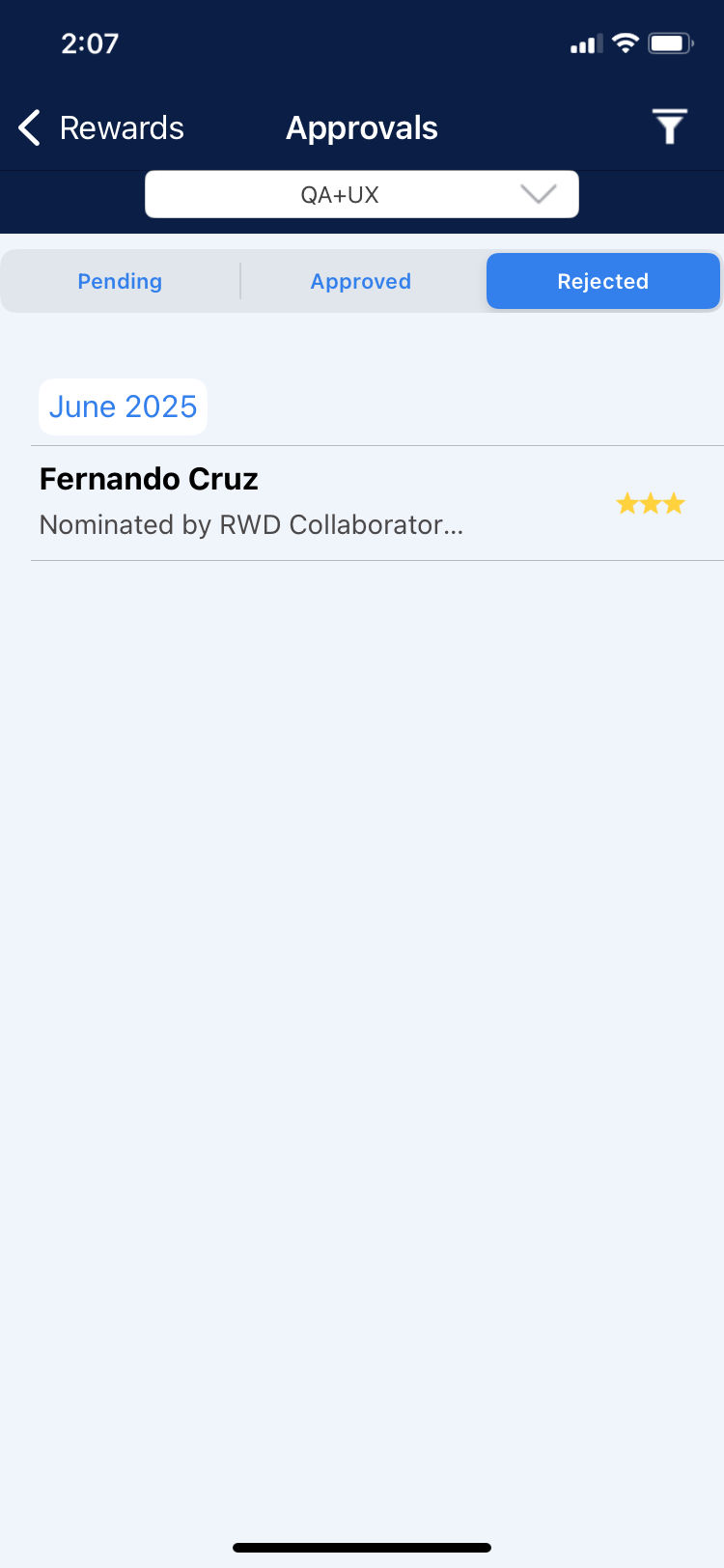Select the Rejected tab
Viewport: 724px width, 1568px height.
(x=602, y=281)
